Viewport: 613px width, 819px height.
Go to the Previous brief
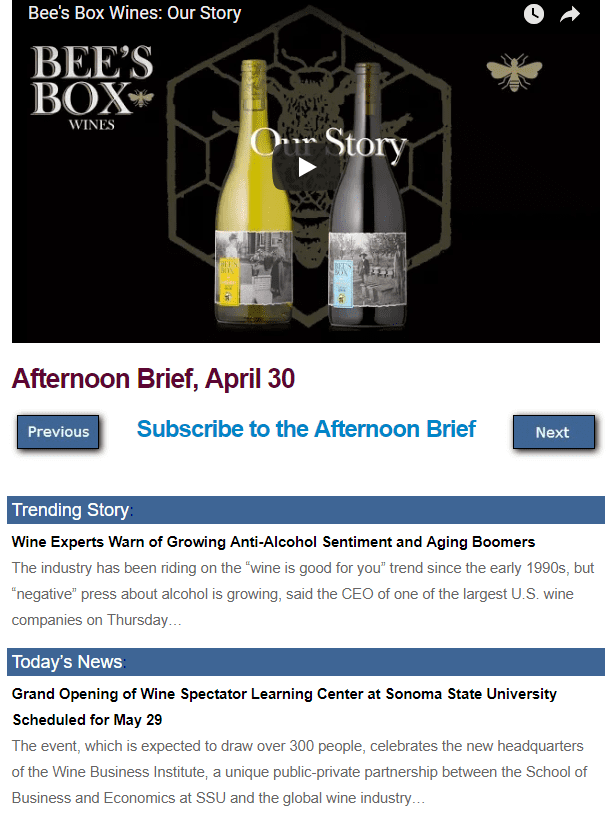pyautogui.click(x=58, y=432)
